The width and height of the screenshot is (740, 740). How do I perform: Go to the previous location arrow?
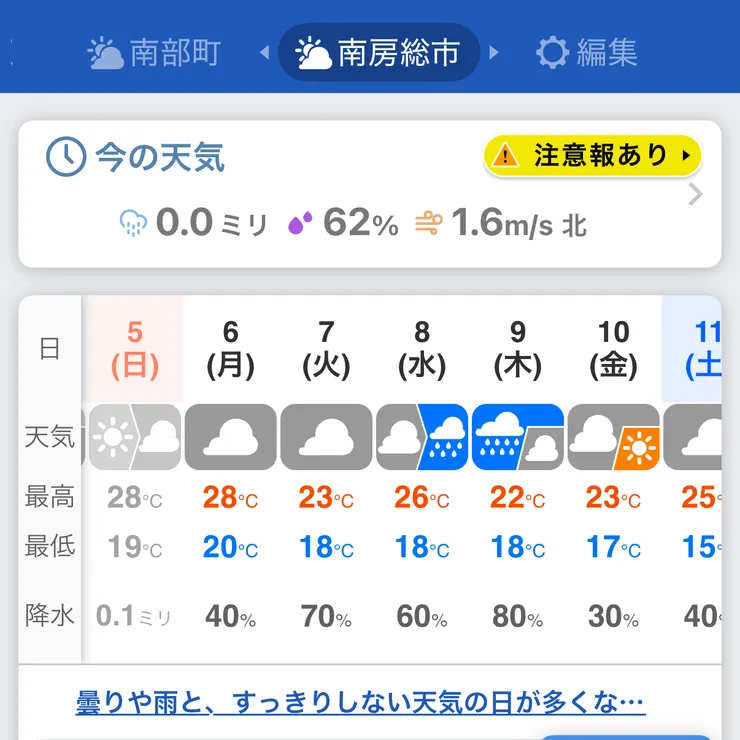coord(264,52)
